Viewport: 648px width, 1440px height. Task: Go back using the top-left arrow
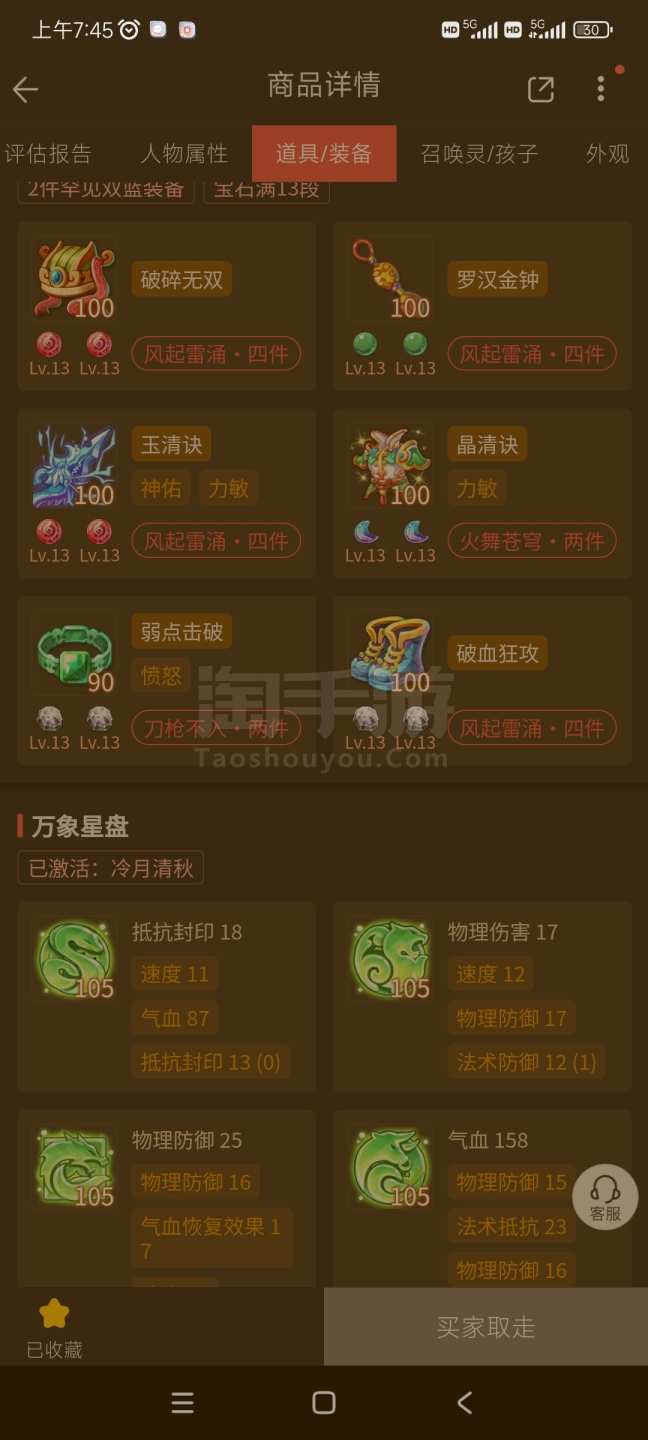(x=25, y=89)
